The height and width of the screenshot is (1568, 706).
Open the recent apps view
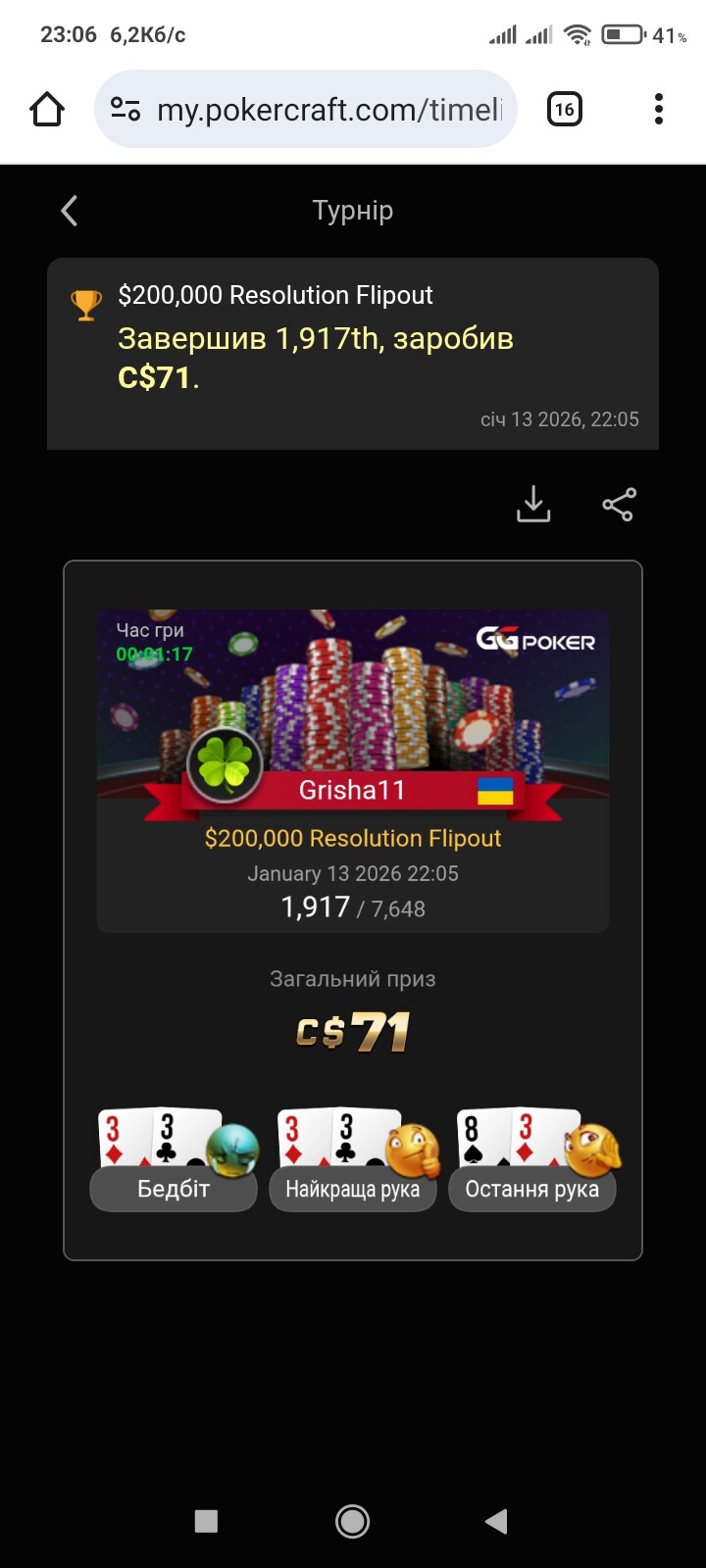(206, 1521)
